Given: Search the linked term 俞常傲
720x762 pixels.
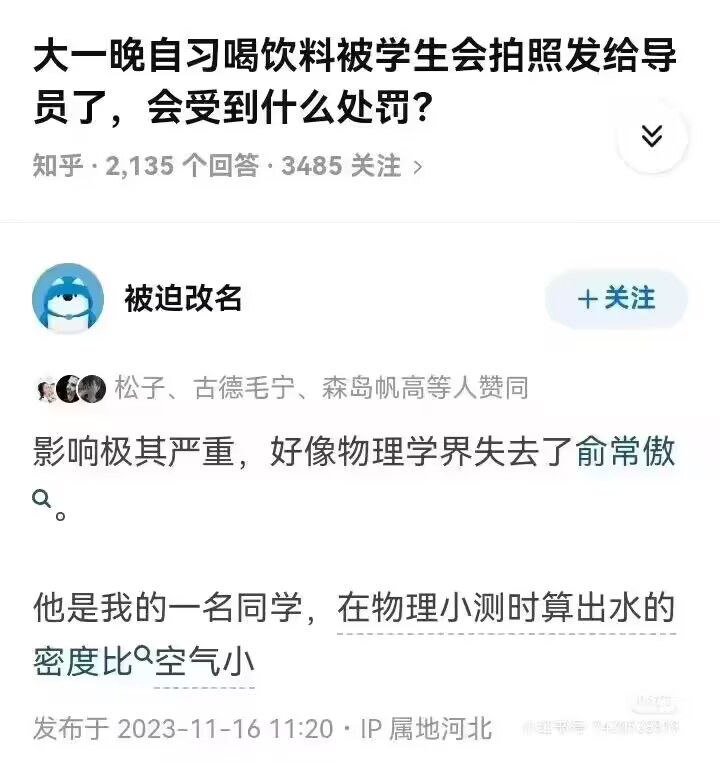Looking at the screenshot, I should pos(625,451).
